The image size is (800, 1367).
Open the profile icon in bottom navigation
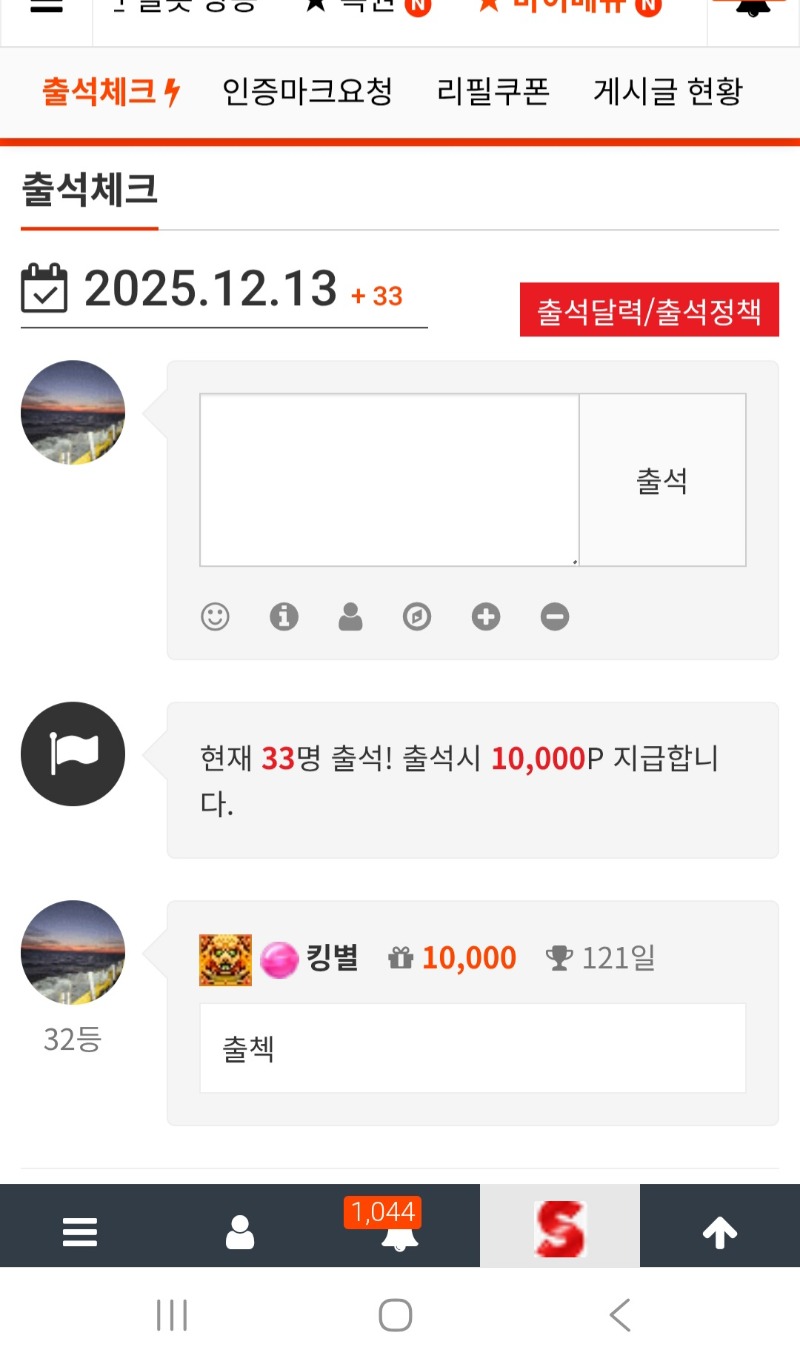(x=240, y=1233)
